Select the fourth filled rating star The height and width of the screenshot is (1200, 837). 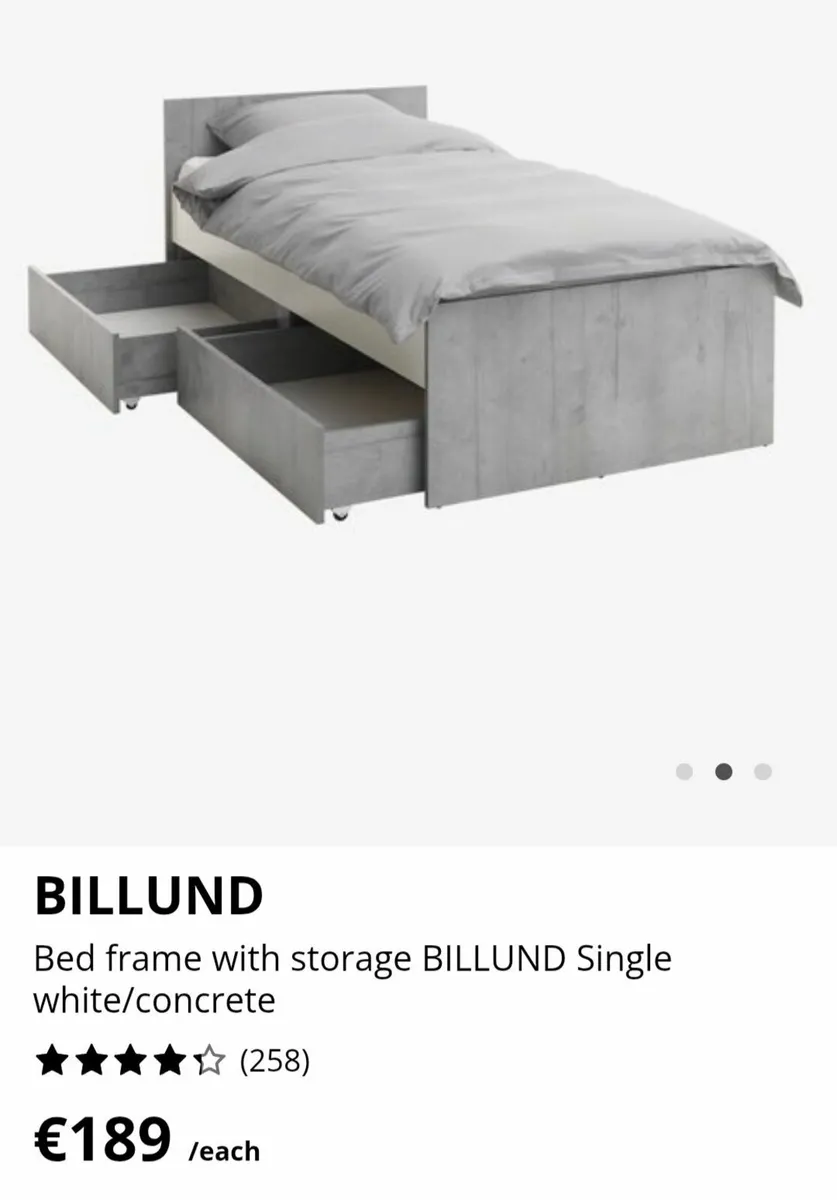pyautogui.click(x=171, y=1060)
